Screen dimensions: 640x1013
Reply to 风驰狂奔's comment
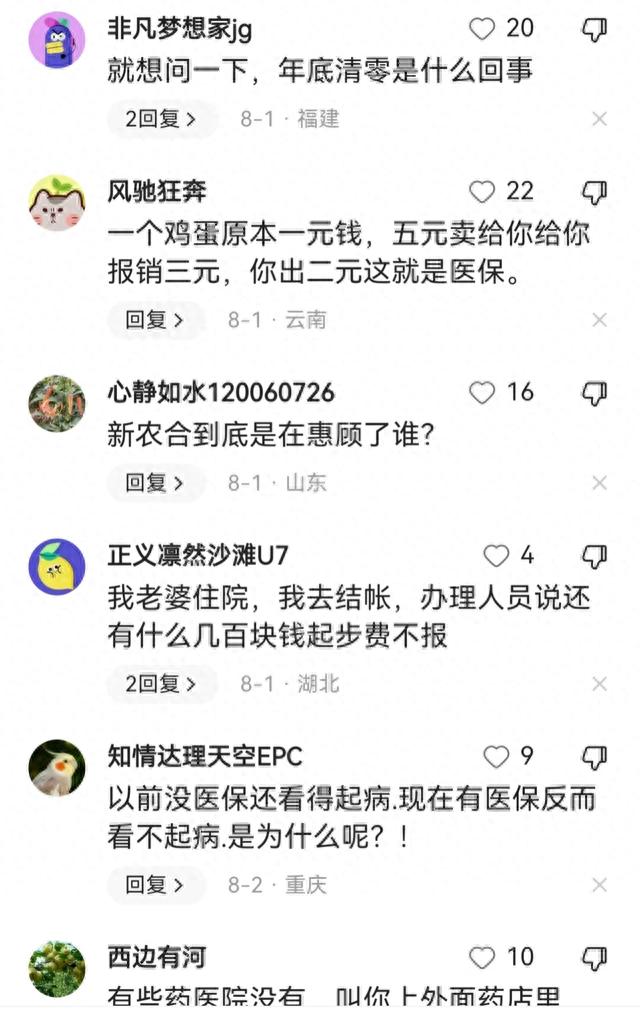[x=154, y=320]
